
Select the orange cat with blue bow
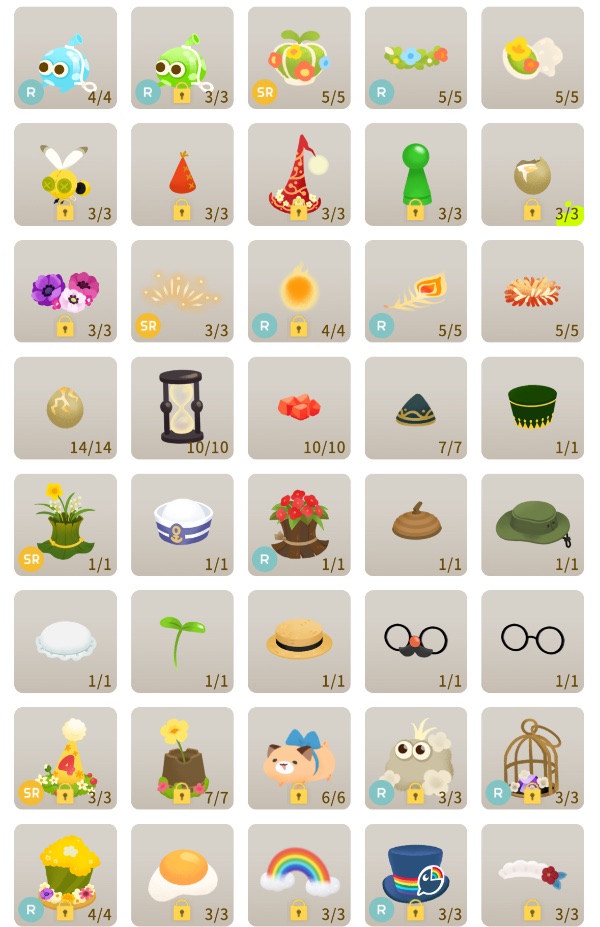(x=299, y=757)
